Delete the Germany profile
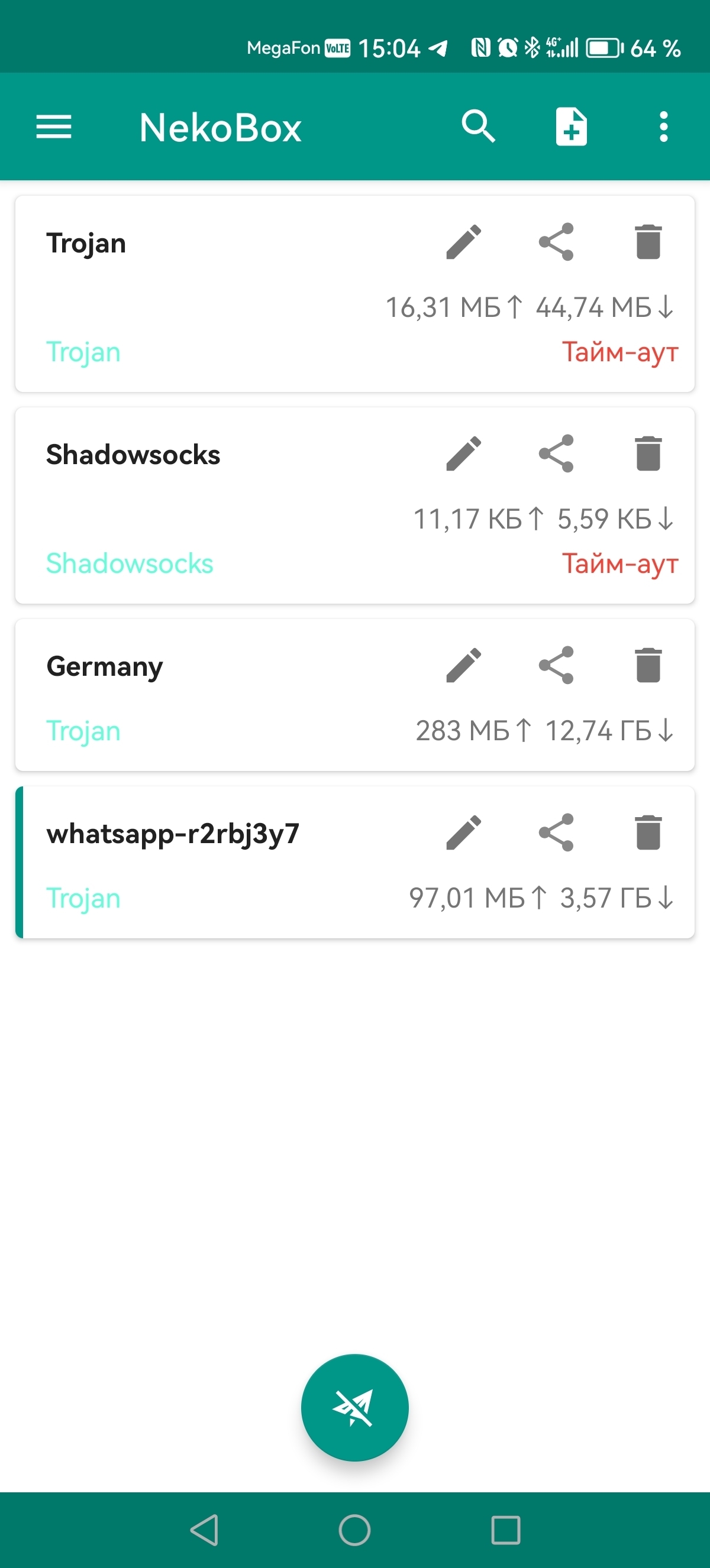Viewport: 710px width, 1568px height. click(648, 665)
